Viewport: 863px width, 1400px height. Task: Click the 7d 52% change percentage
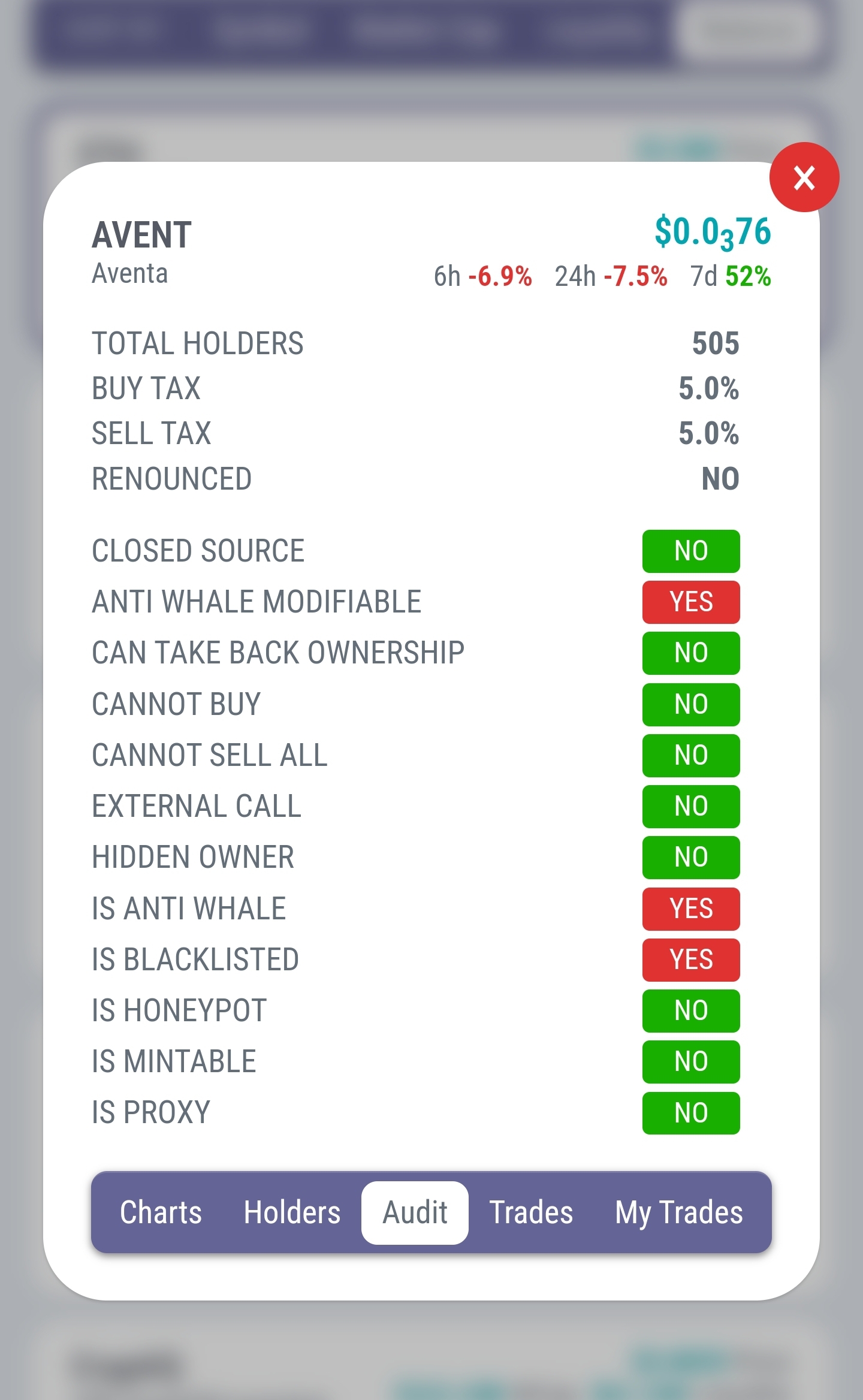point(729,276)
